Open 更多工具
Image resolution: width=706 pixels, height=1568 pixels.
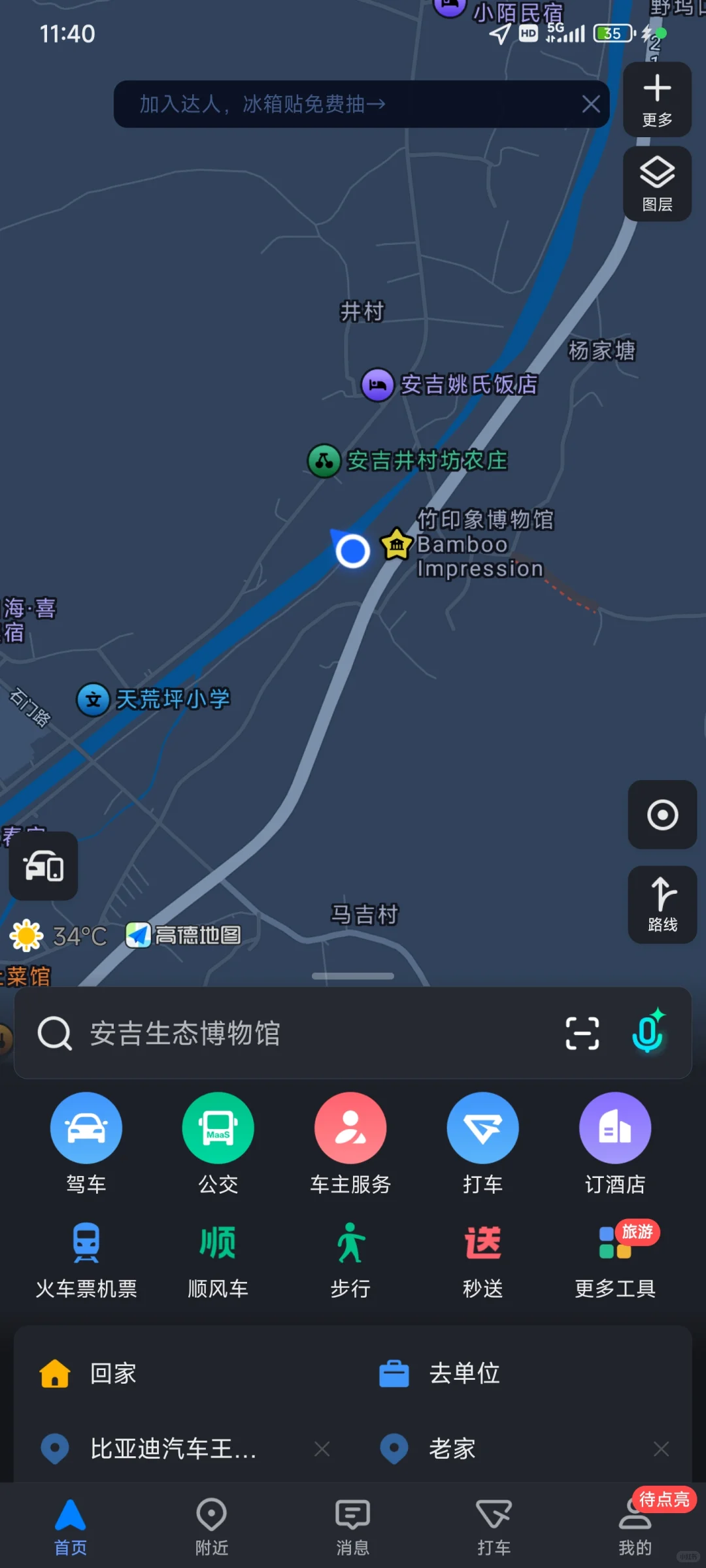[615, 1261]
